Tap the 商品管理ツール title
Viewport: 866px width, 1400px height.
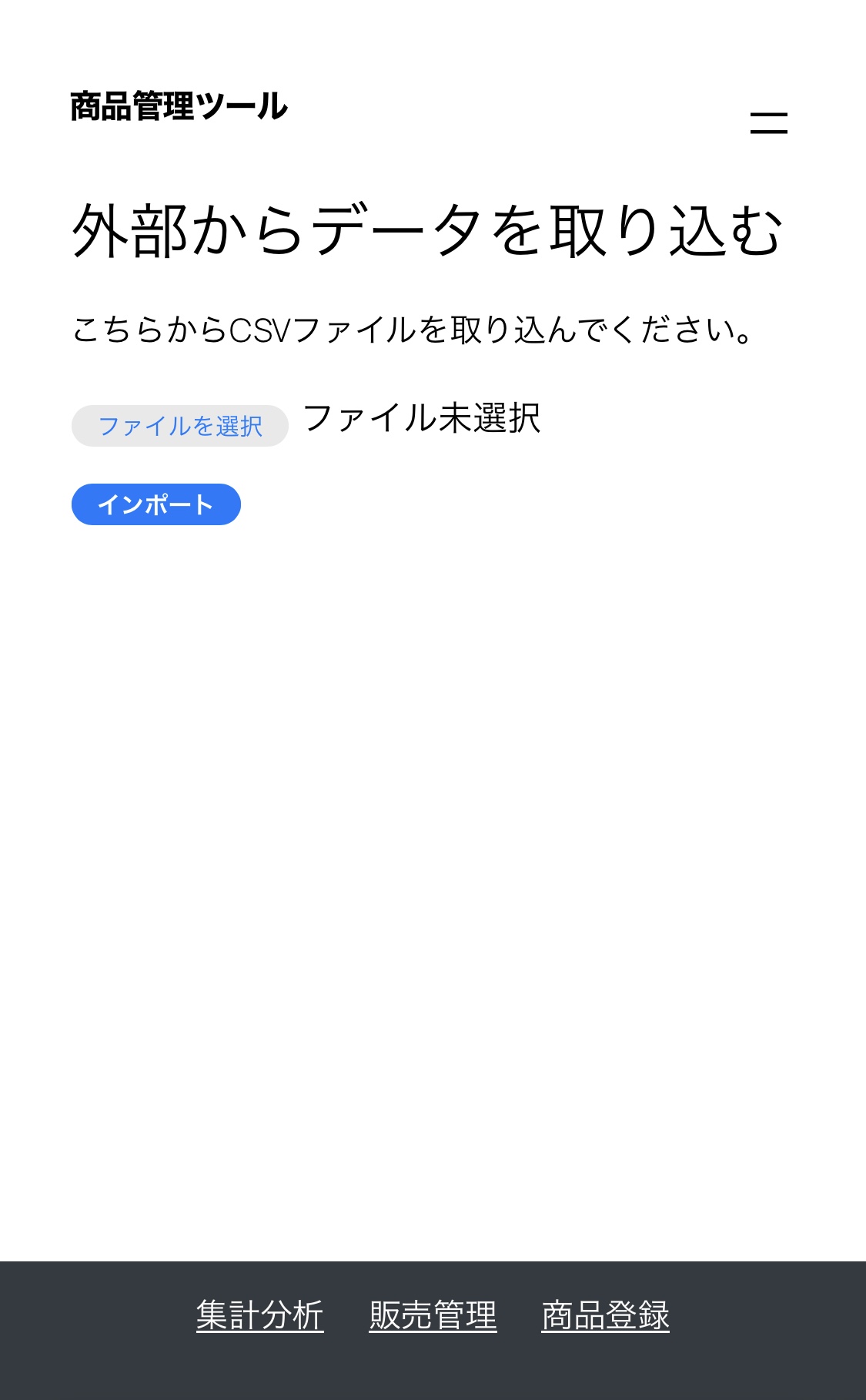(x=179, y=106)
